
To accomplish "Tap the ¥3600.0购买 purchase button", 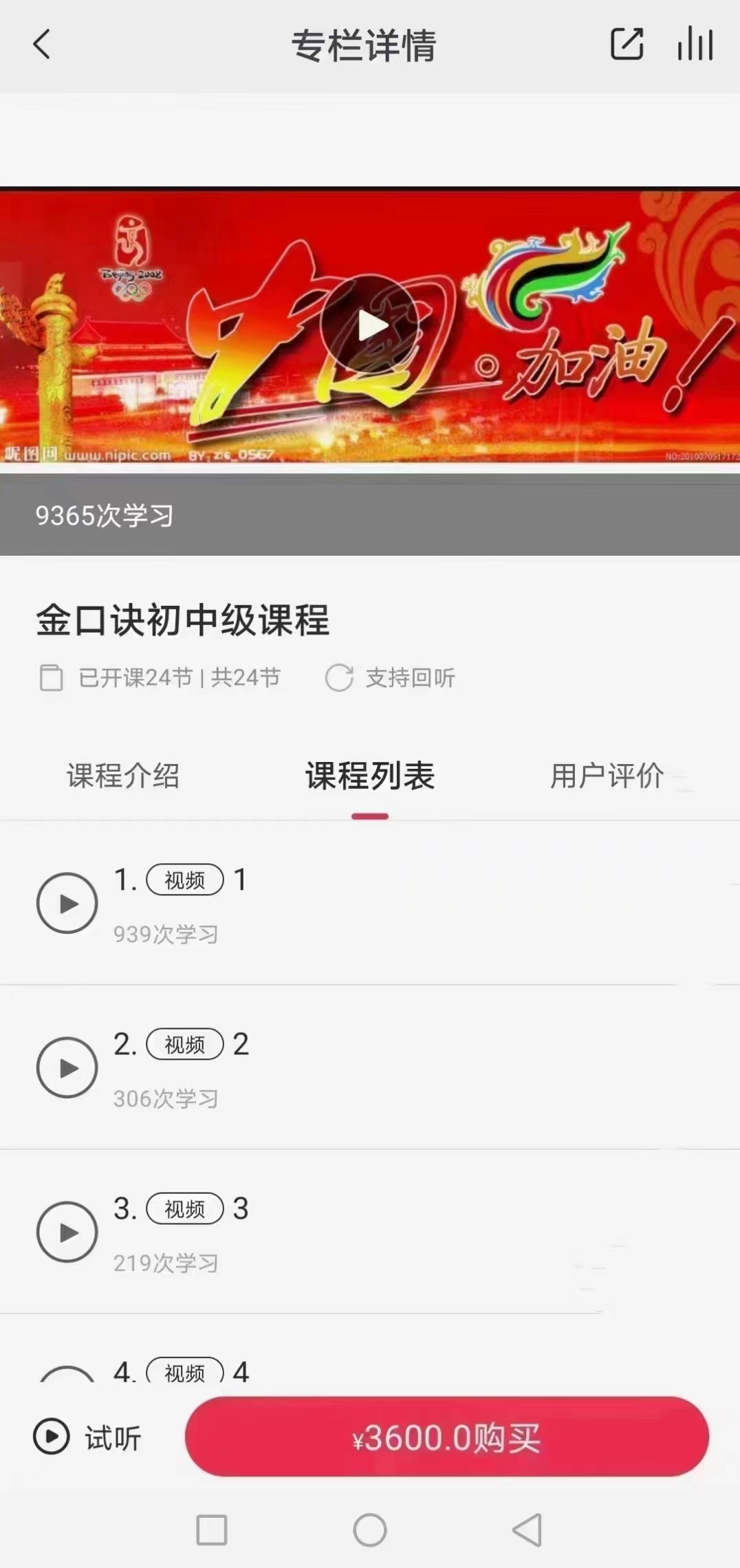I will click(x=446, y=1437).
